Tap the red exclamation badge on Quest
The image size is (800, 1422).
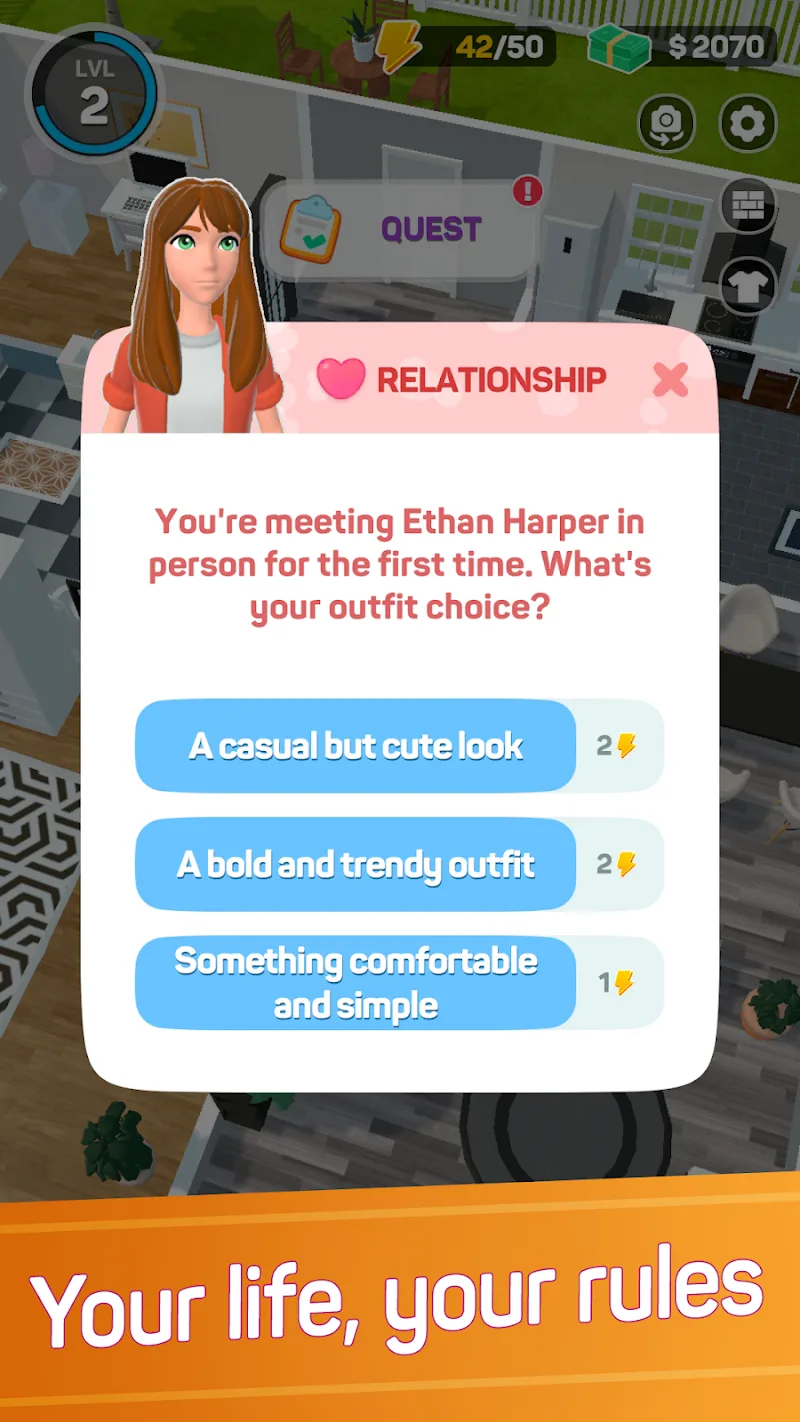click(x=529, y=190)
